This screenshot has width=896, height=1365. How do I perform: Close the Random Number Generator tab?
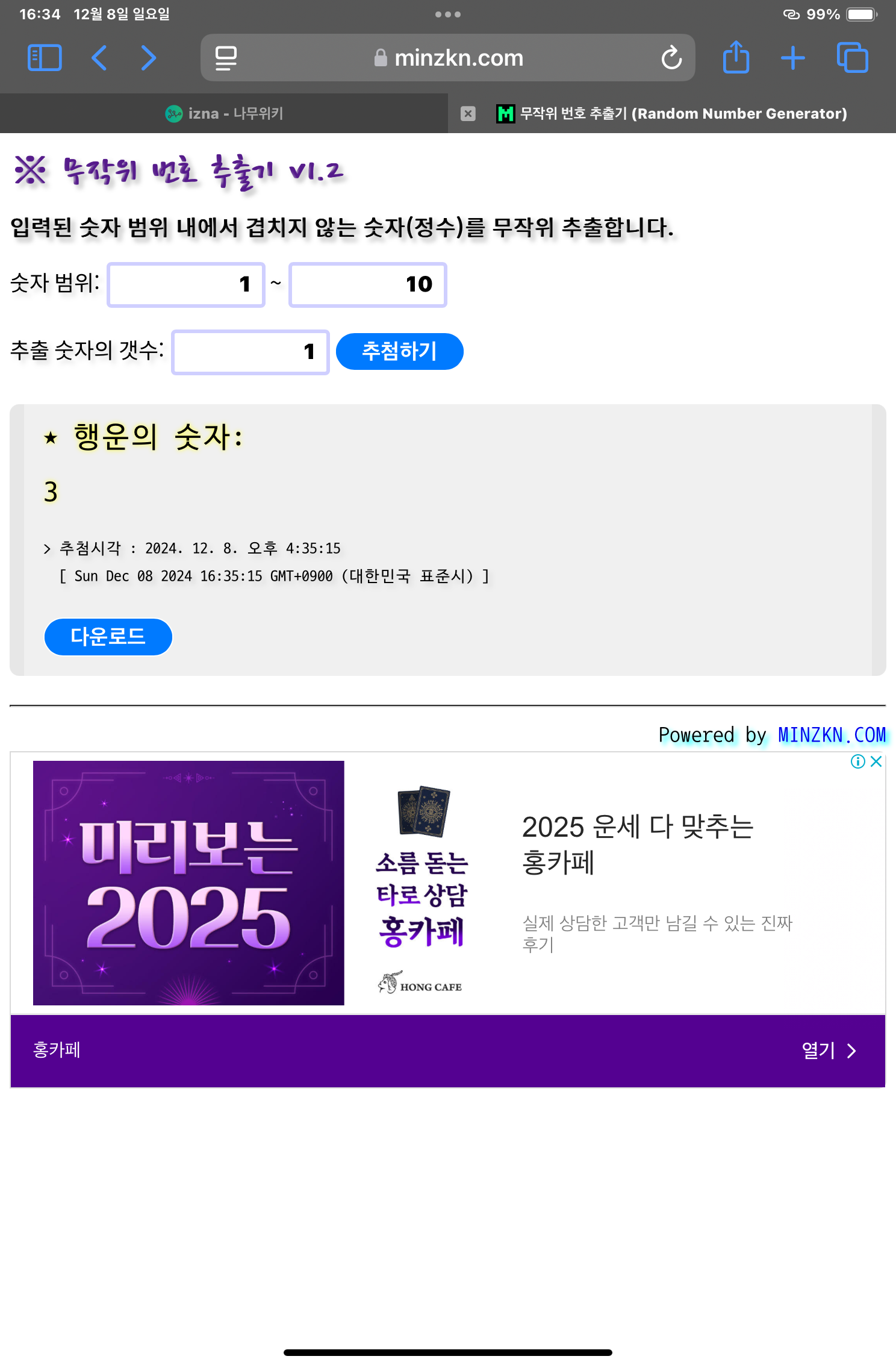click(468, 113)
